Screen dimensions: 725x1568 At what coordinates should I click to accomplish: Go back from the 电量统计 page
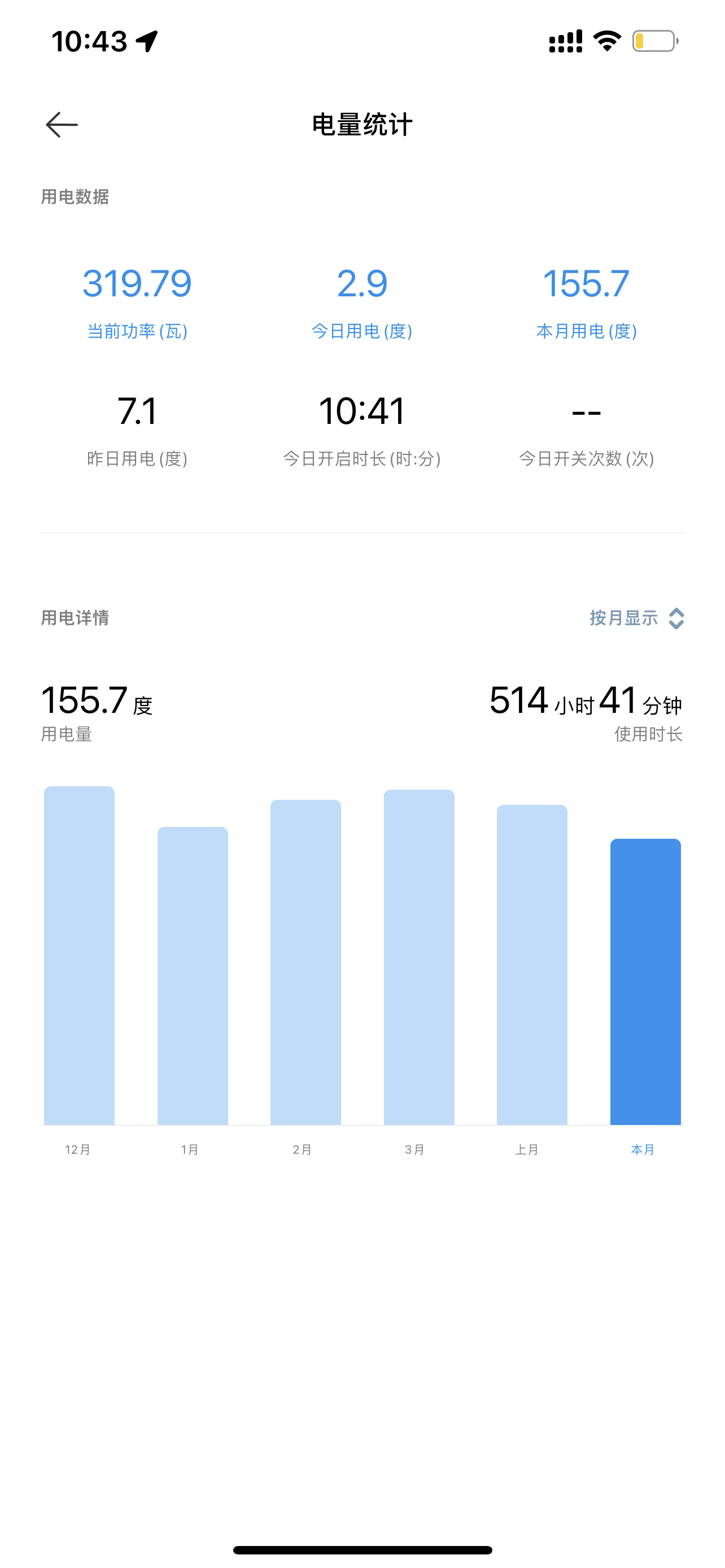coord(62,125)
